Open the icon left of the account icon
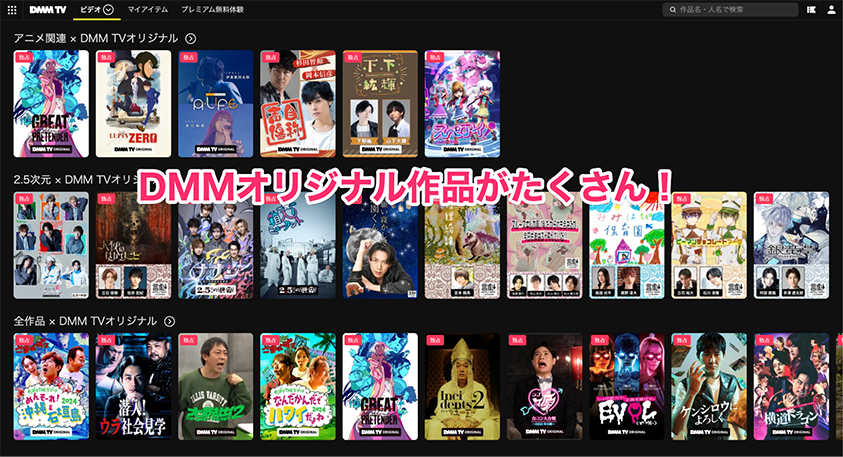The image size is (843, 457). click(x=810, y=9)
